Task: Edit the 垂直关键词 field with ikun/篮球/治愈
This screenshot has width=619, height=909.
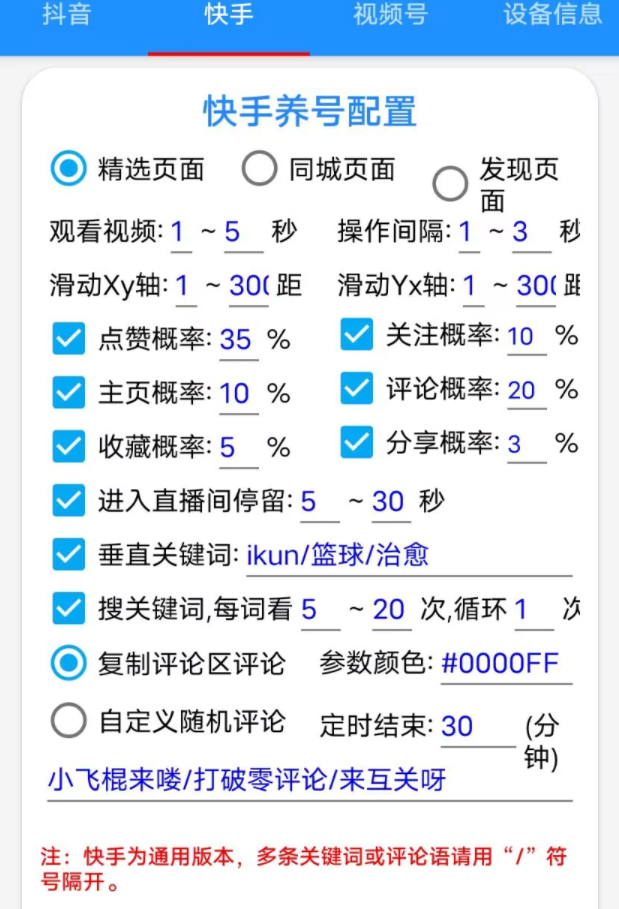Action: pos(407,555)
